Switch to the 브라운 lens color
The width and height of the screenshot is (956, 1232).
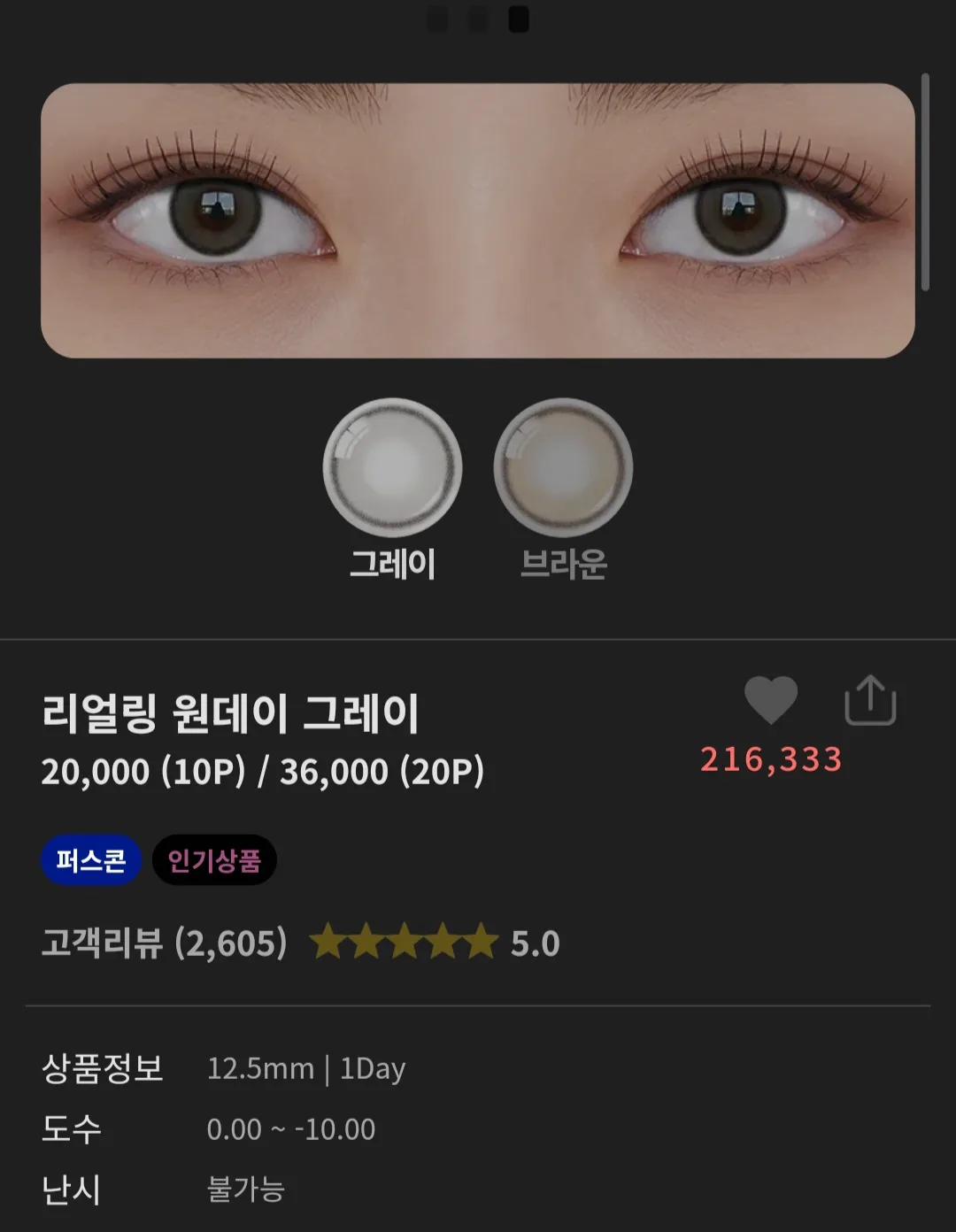pyautogui.click(x=563, y=468)
